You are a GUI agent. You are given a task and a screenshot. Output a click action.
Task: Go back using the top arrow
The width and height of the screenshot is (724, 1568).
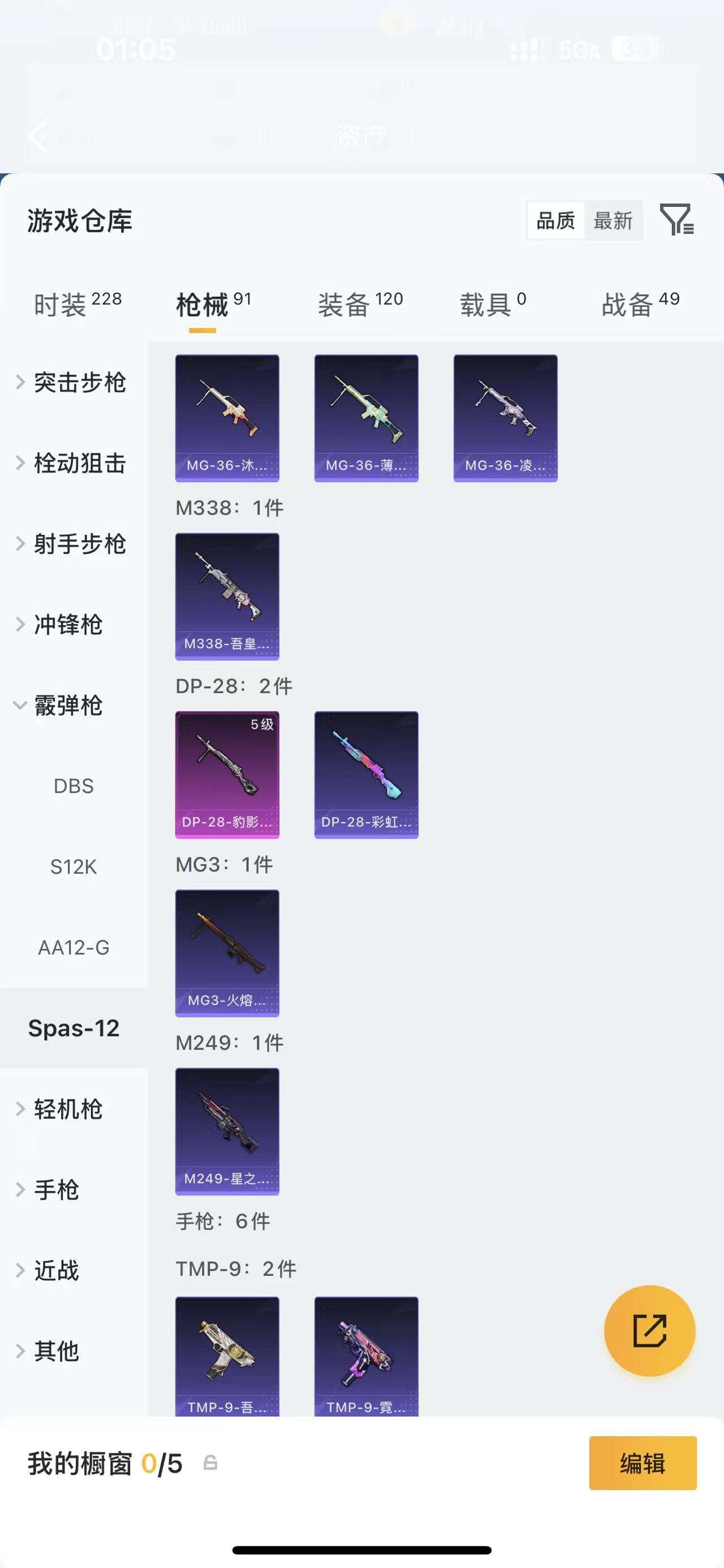tap(38, 136)
